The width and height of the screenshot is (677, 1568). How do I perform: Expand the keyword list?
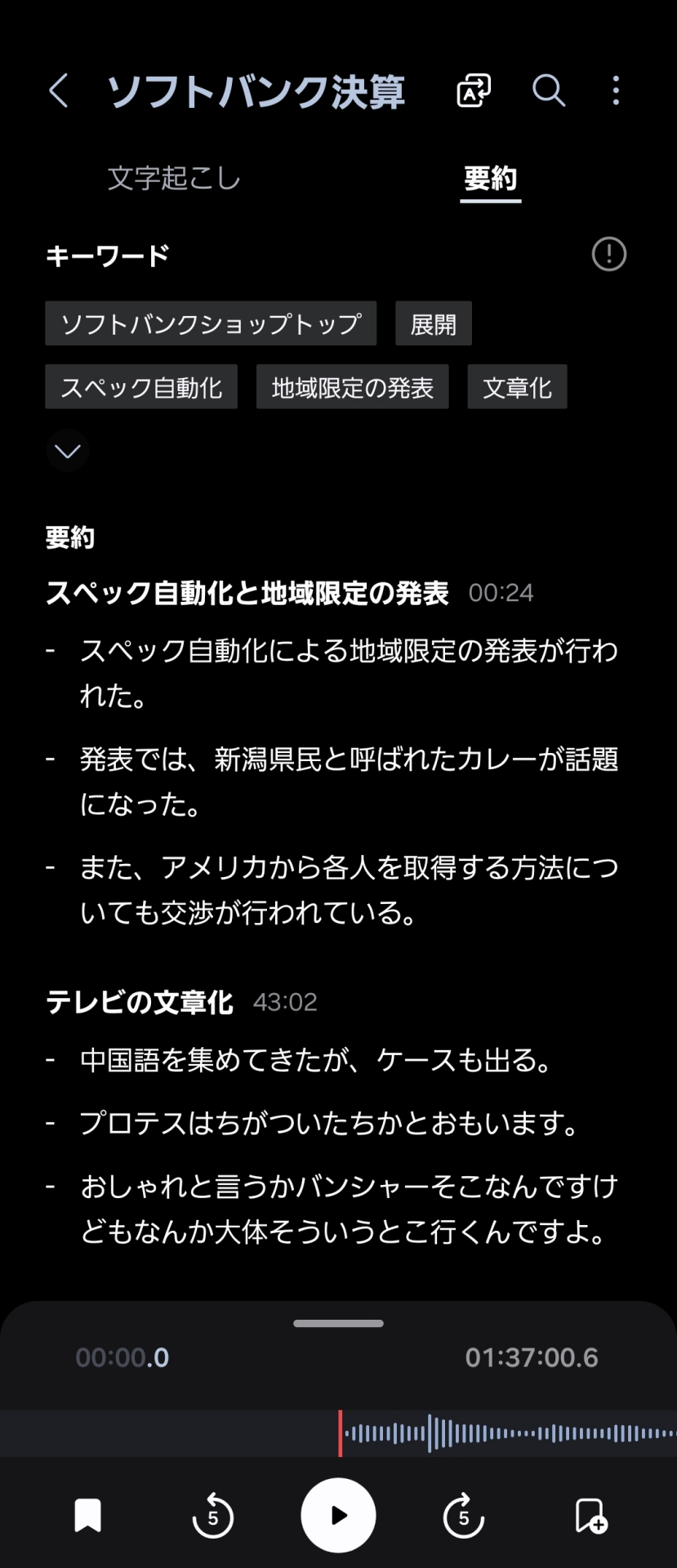tap(68, 451)
